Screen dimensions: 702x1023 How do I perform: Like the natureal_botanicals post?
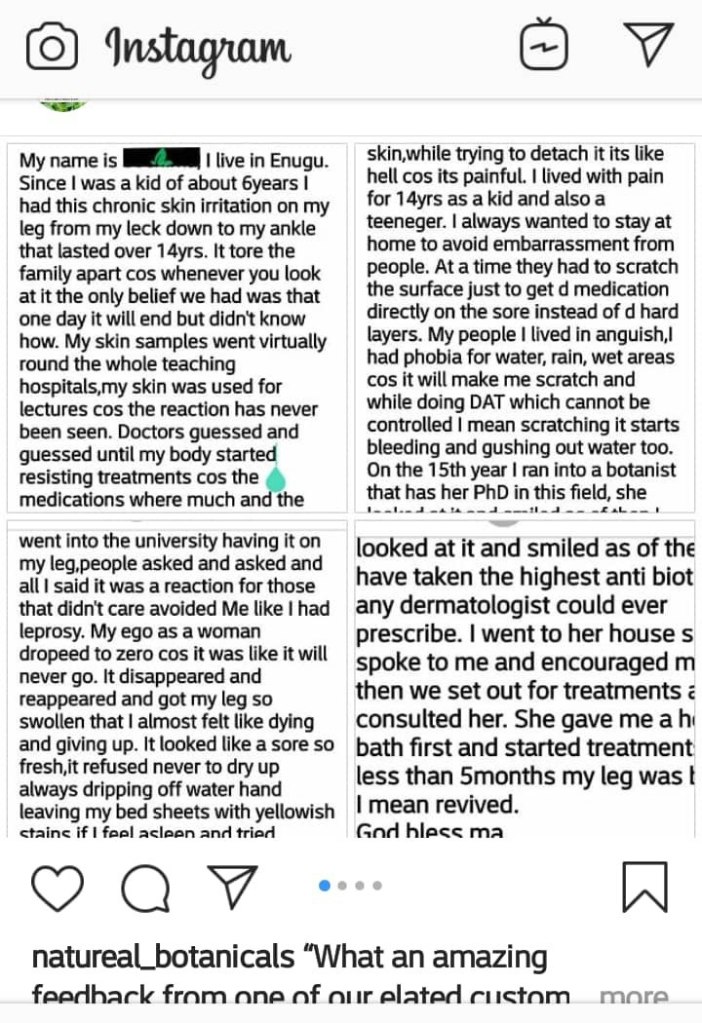[57, 887]
